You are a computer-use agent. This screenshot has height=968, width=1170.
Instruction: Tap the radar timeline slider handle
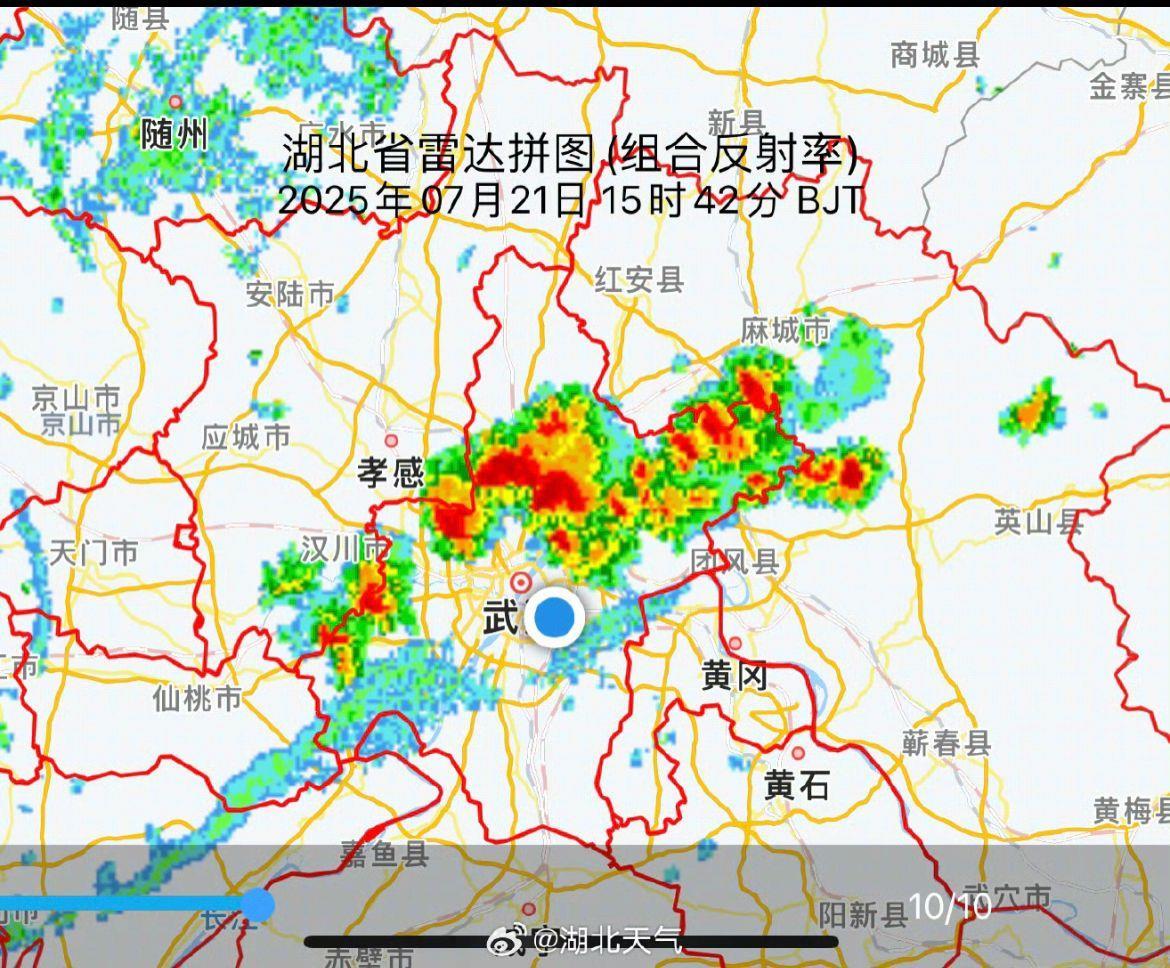point(257,904)
